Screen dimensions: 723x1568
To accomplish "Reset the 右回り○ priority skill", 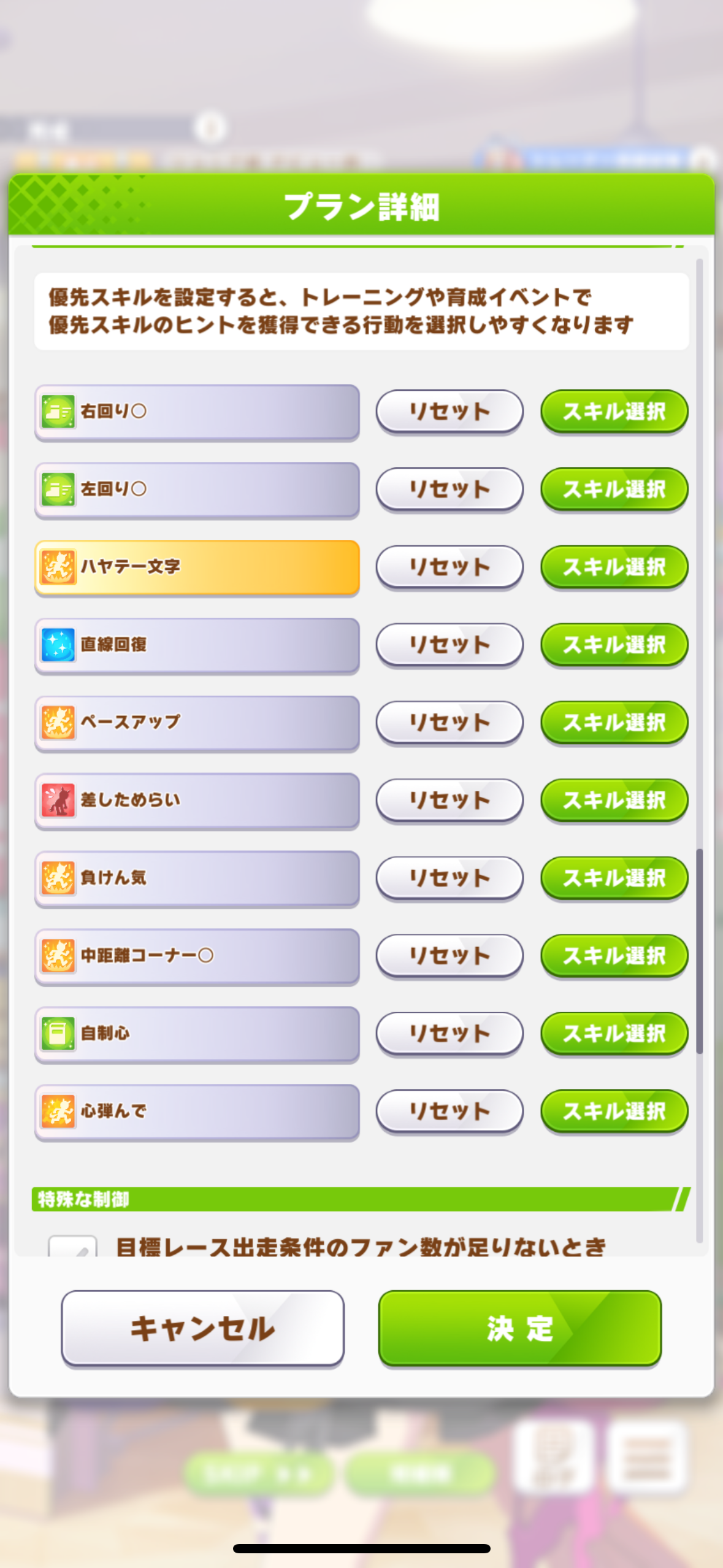I will click(x=449, y=411).
